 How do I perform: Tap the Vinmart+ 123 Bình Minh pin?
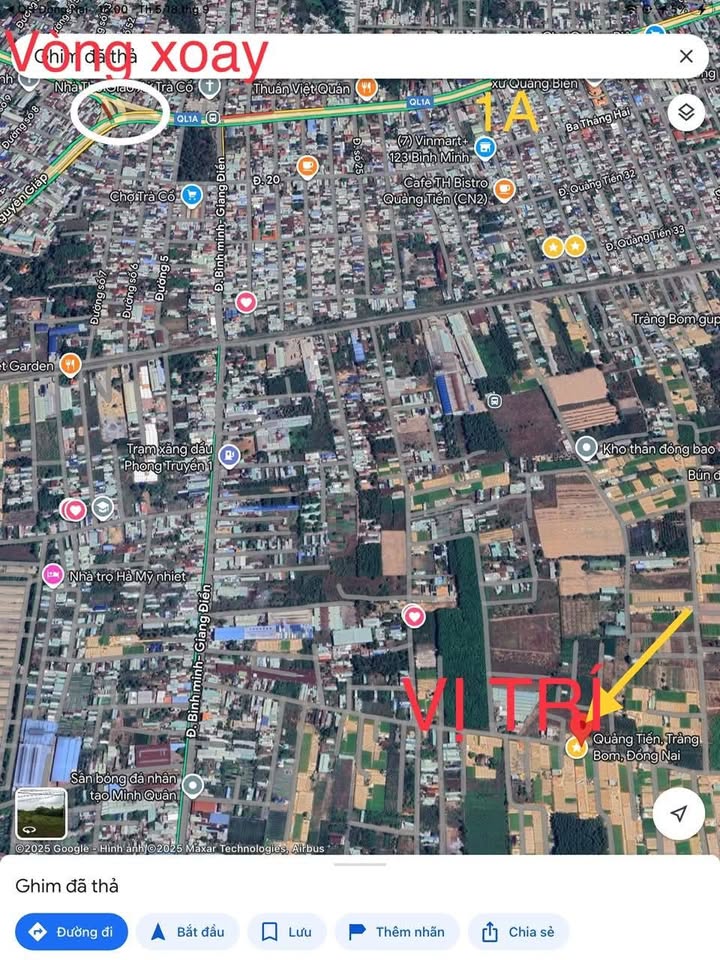(484, 146)
